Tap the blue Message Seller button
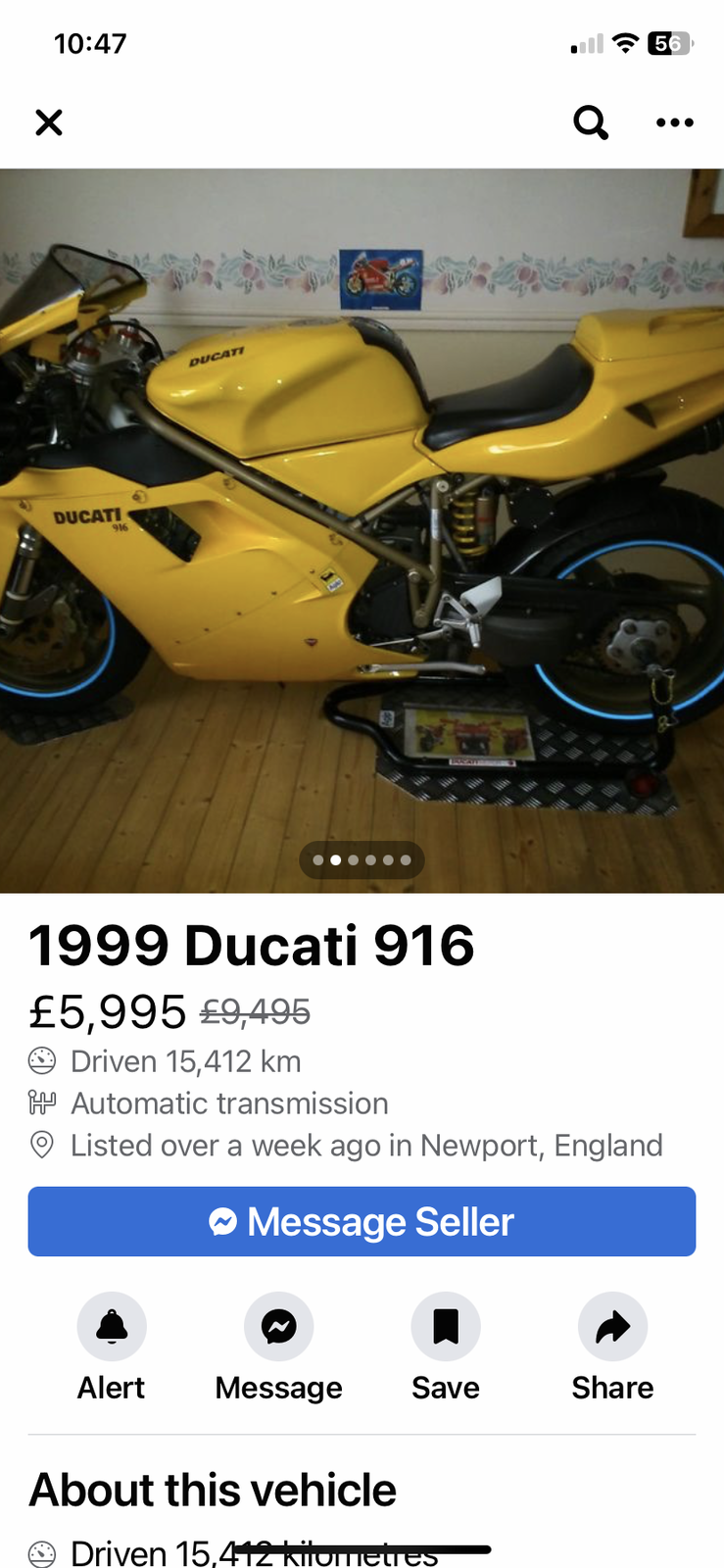This screenshot has width=724, height=1568. coord(362,1221)
